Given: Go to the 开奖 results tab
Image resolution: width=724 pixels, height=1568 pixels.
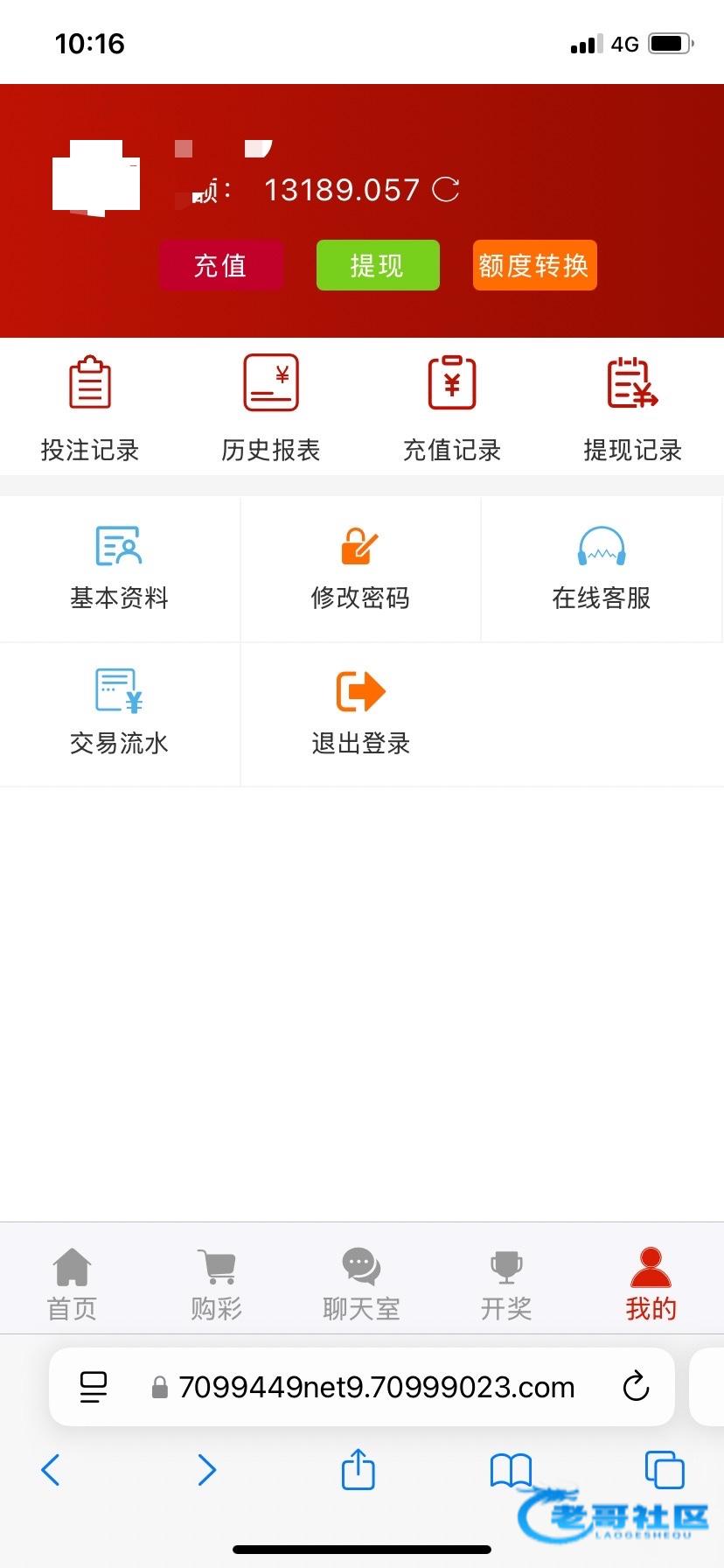Looking at the screenshot, I should [506, 1284].
